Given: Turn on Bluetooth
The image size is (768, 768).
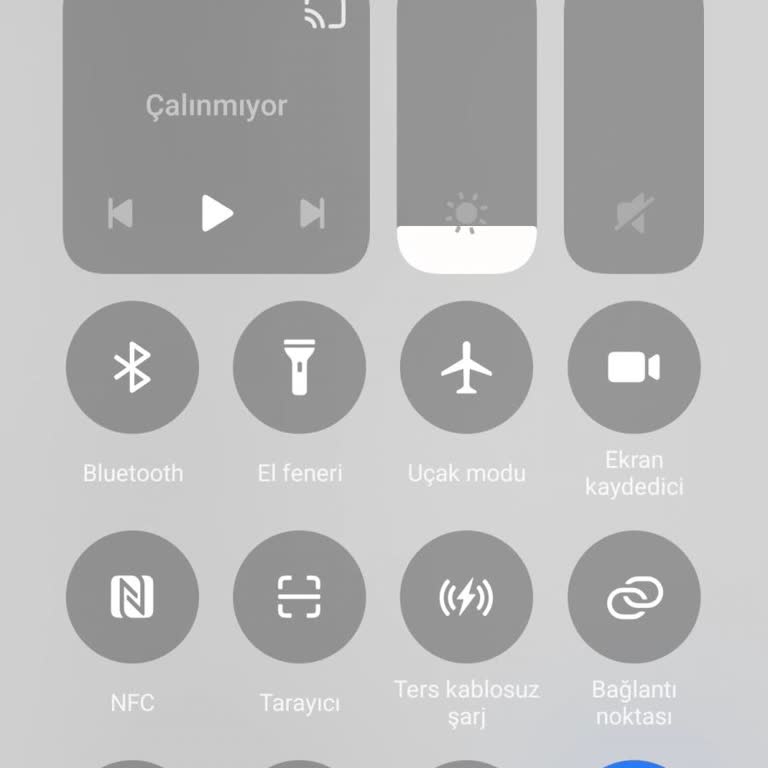Looking at the screenshot, I should (x=132, y=367).
